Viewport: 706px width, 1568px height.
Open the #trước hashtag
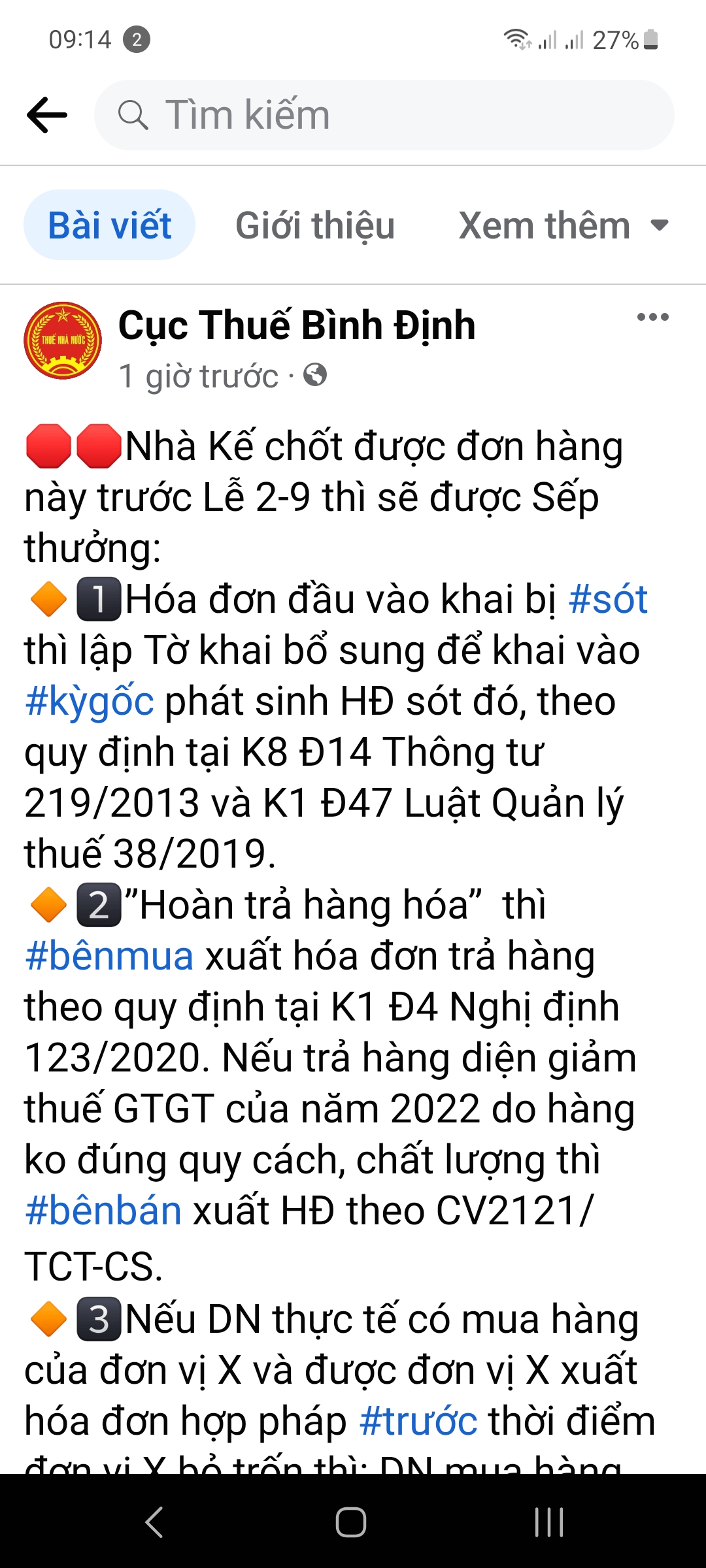419,1421
